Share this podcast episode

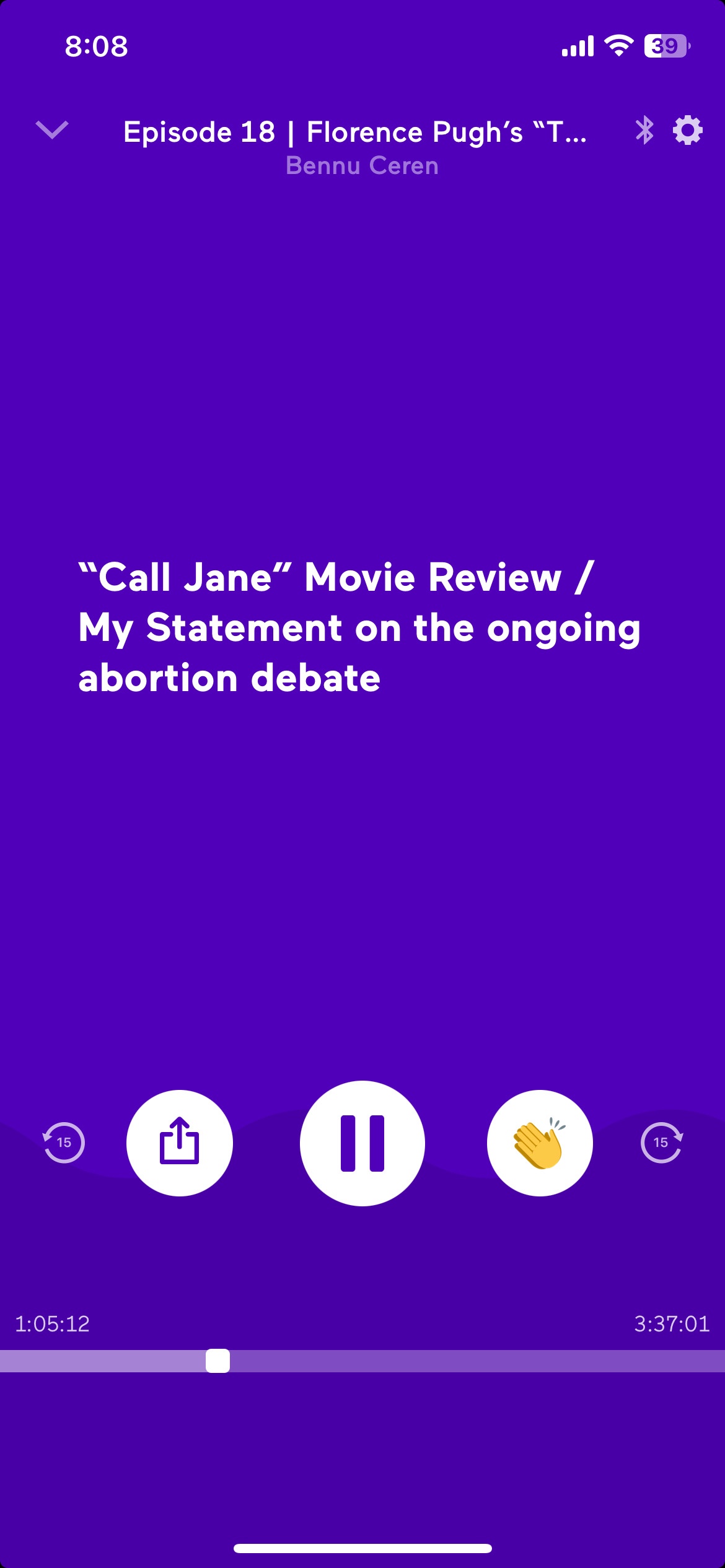(180, 1143)
